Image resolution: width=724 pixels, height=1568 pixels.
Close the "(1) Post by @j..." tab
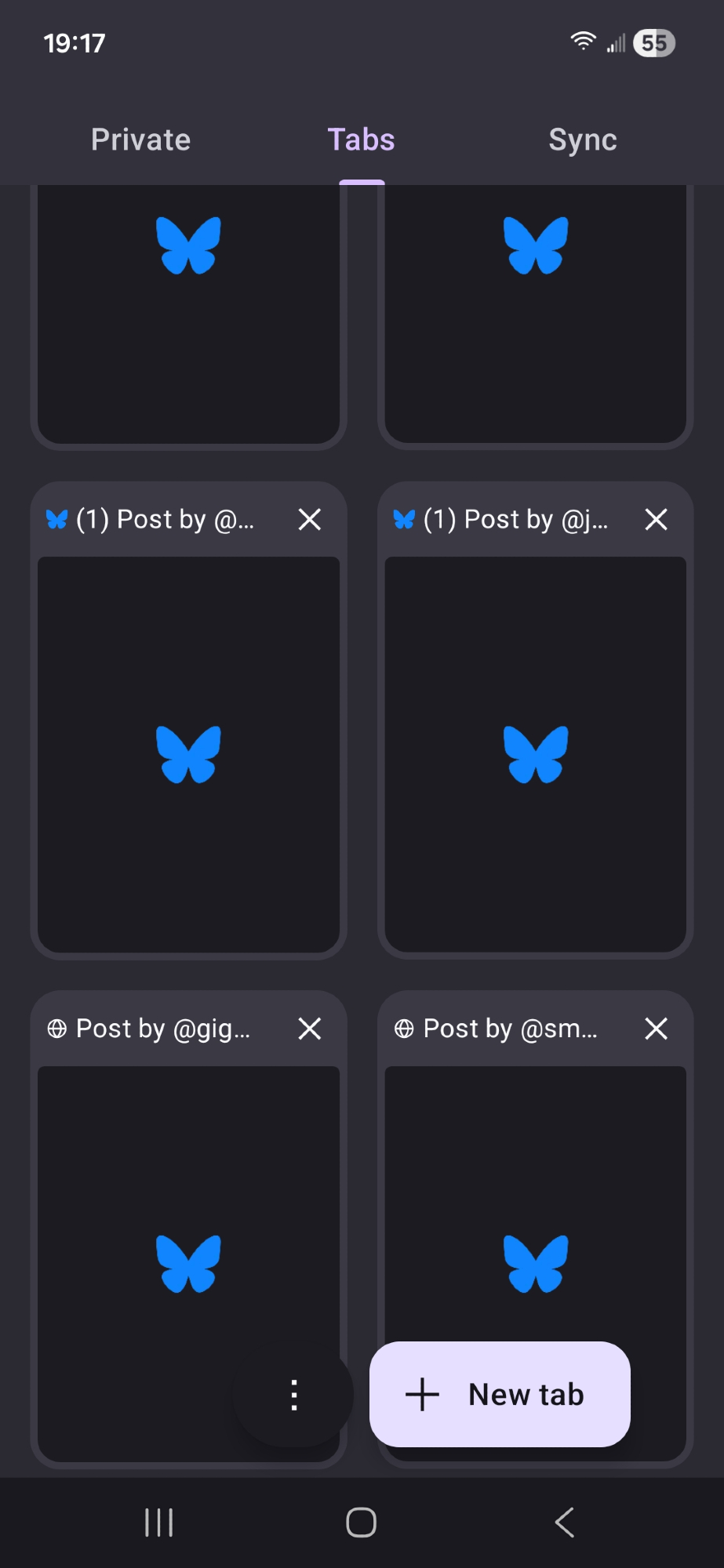(656, 519)
